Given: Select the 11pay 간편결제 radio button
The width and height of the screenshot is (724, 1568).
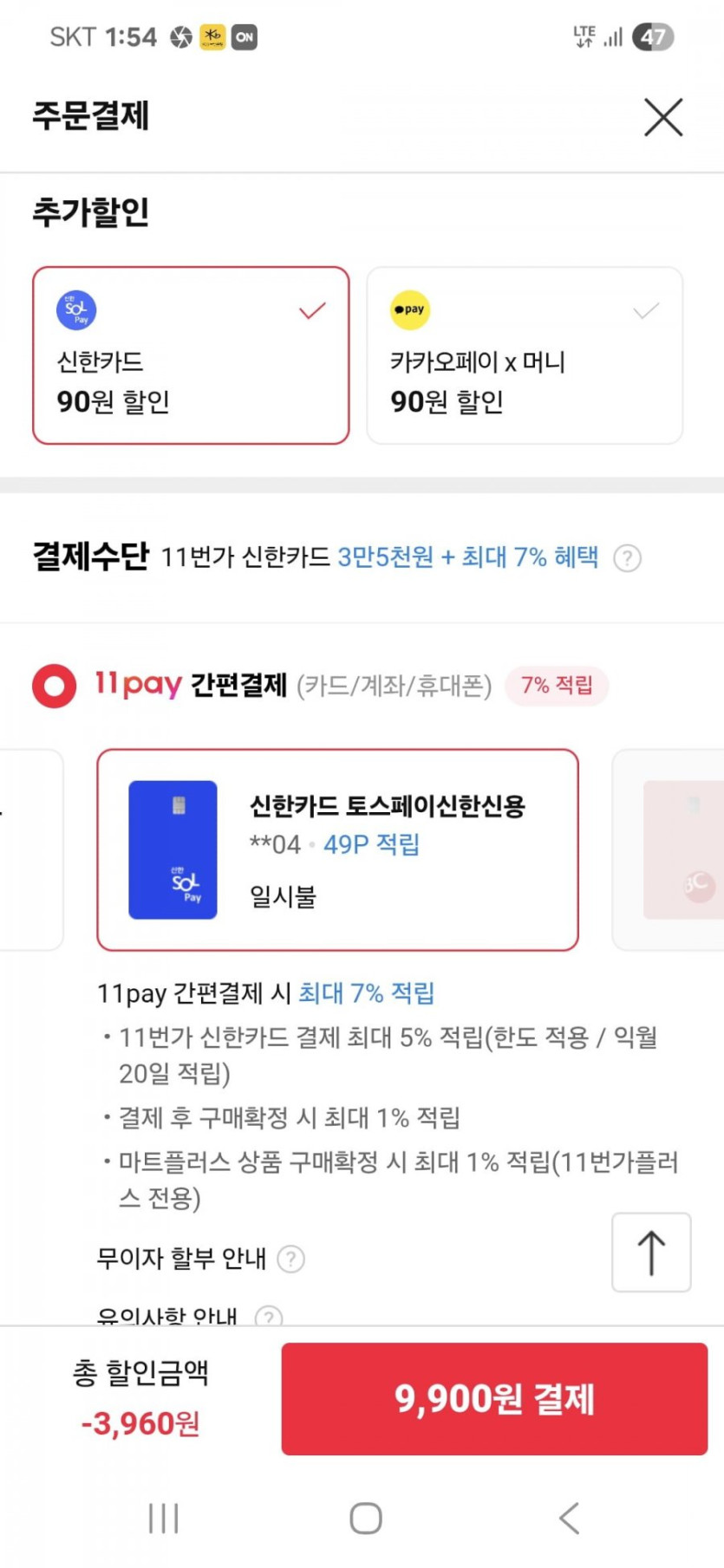Looking at the screenshot, I should (x=54, y=686).
